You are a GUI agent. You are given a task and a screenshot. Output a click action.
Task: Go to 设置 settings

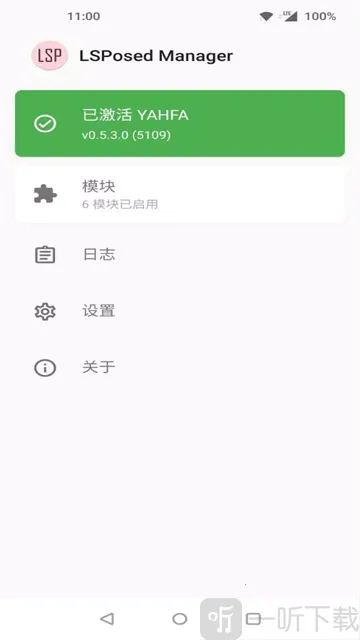coord(180,311)
